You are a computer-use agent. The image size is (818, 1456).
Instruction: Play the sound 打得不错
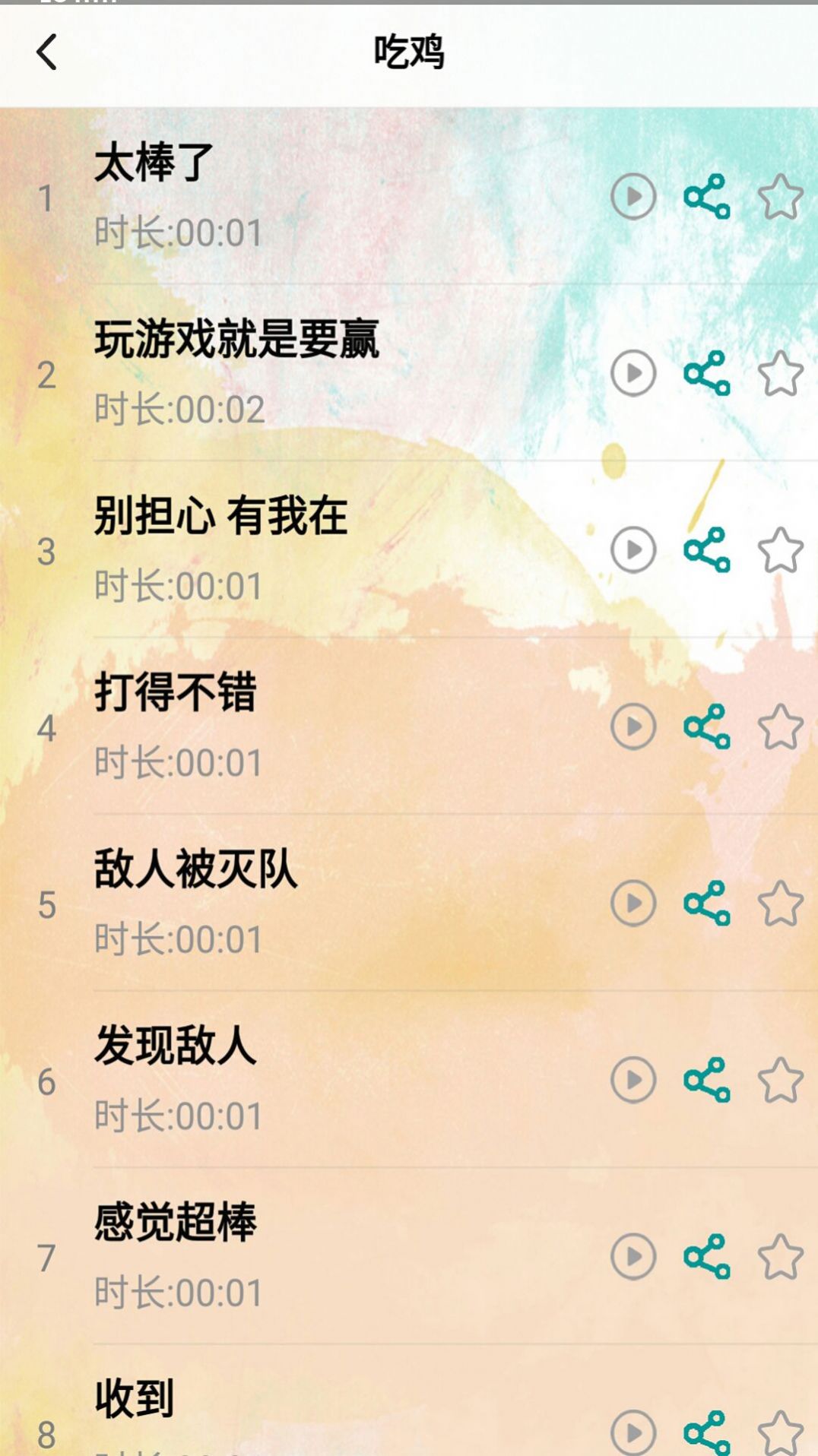click(633, 728)
